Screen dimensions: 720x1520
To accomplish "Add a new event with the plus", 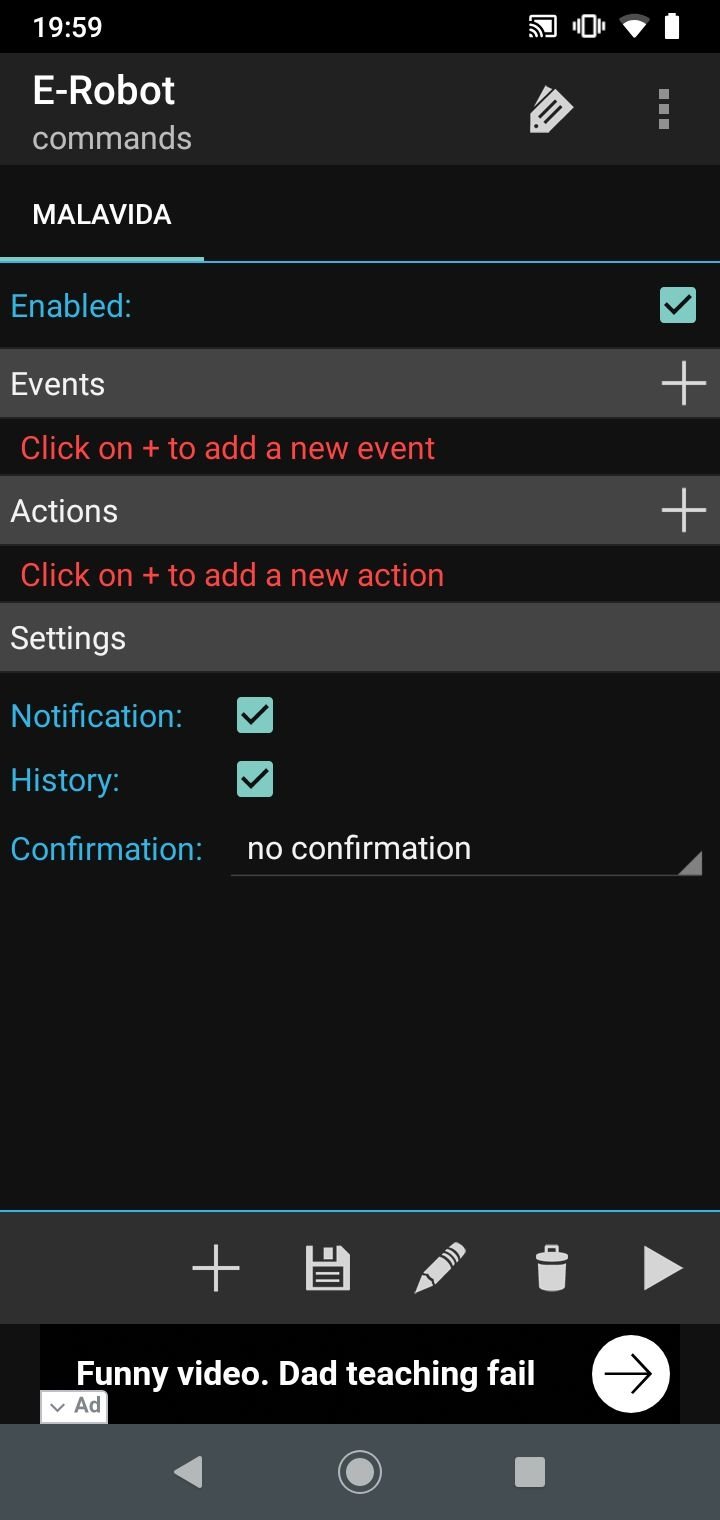I will pos(684,383).
